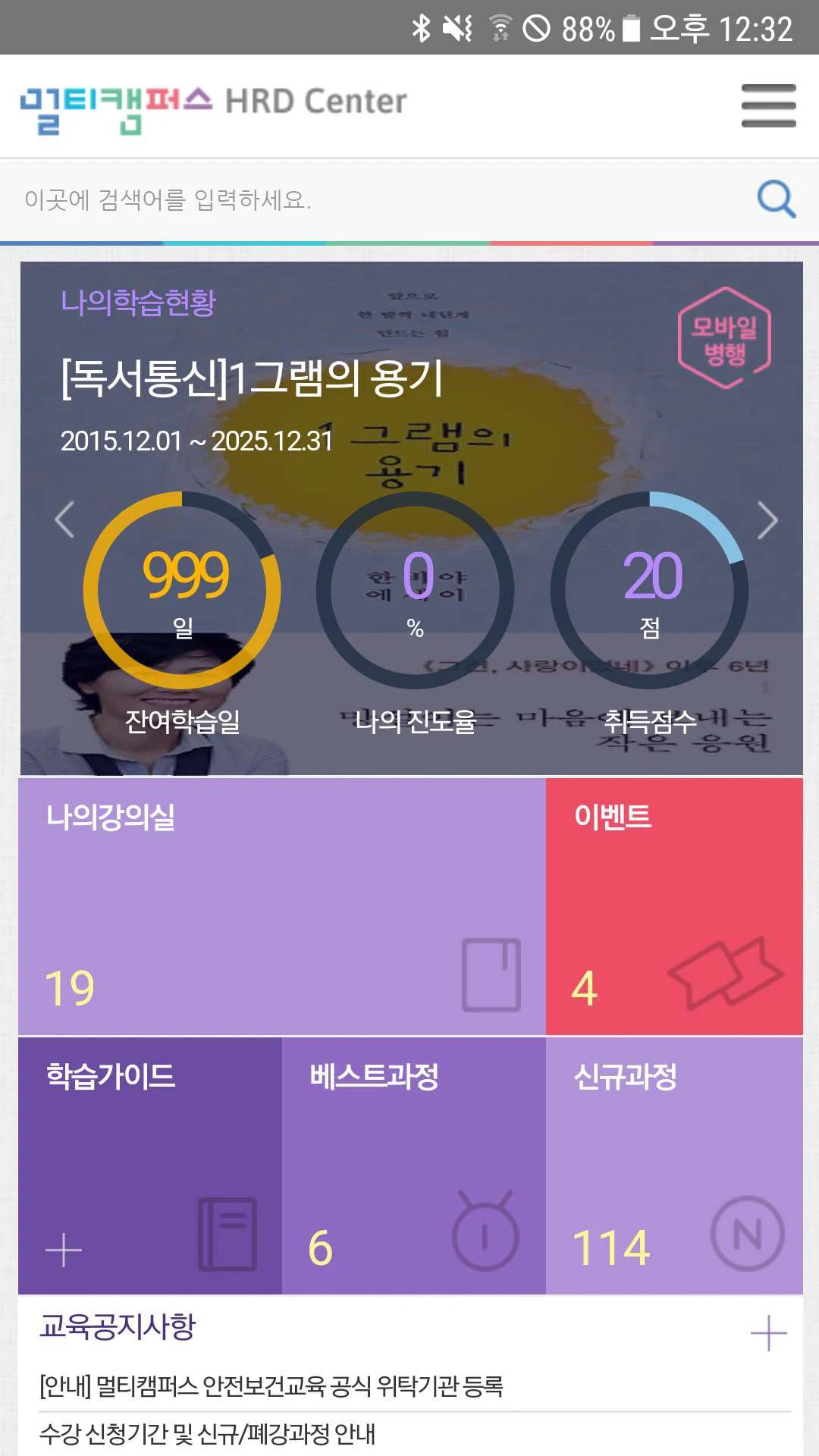The height and width of the screenshot is (1456, 819).
Task: Show next course with right arrow
Action: 767,520
